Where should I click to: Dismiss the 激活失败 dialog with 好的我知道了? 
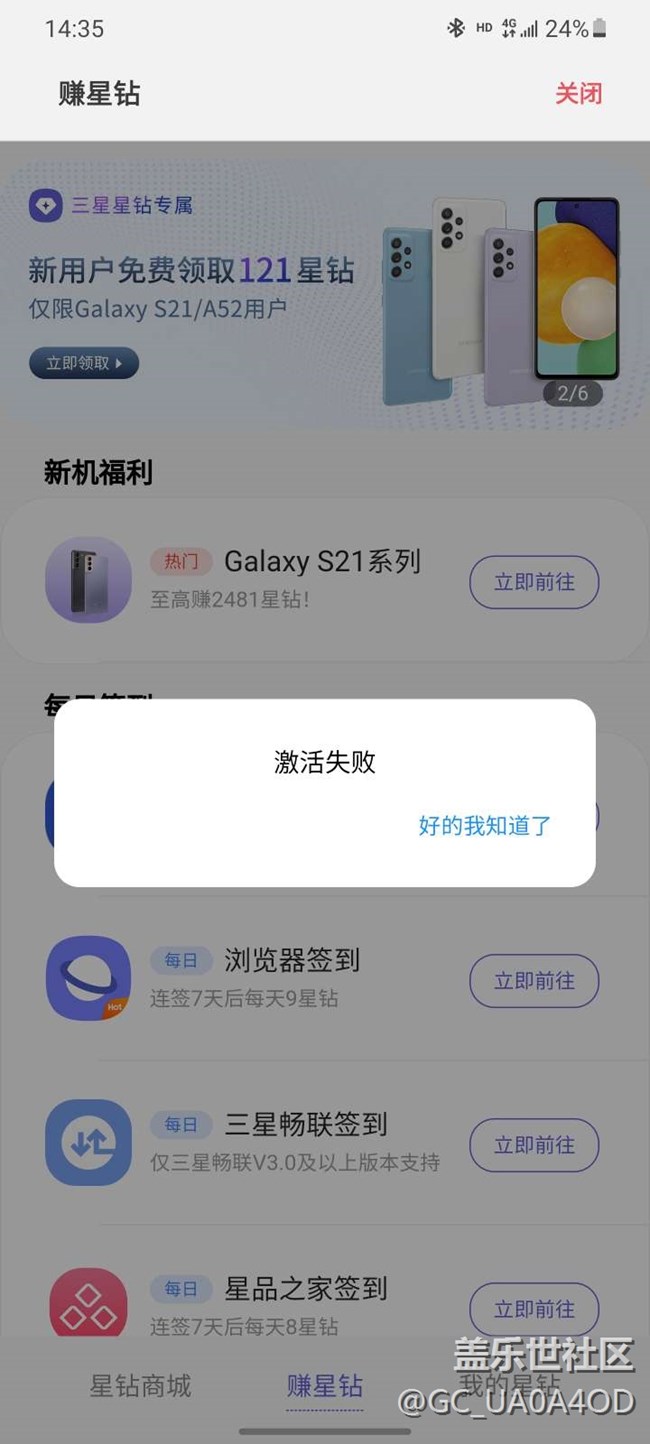[x=485, y=825]
